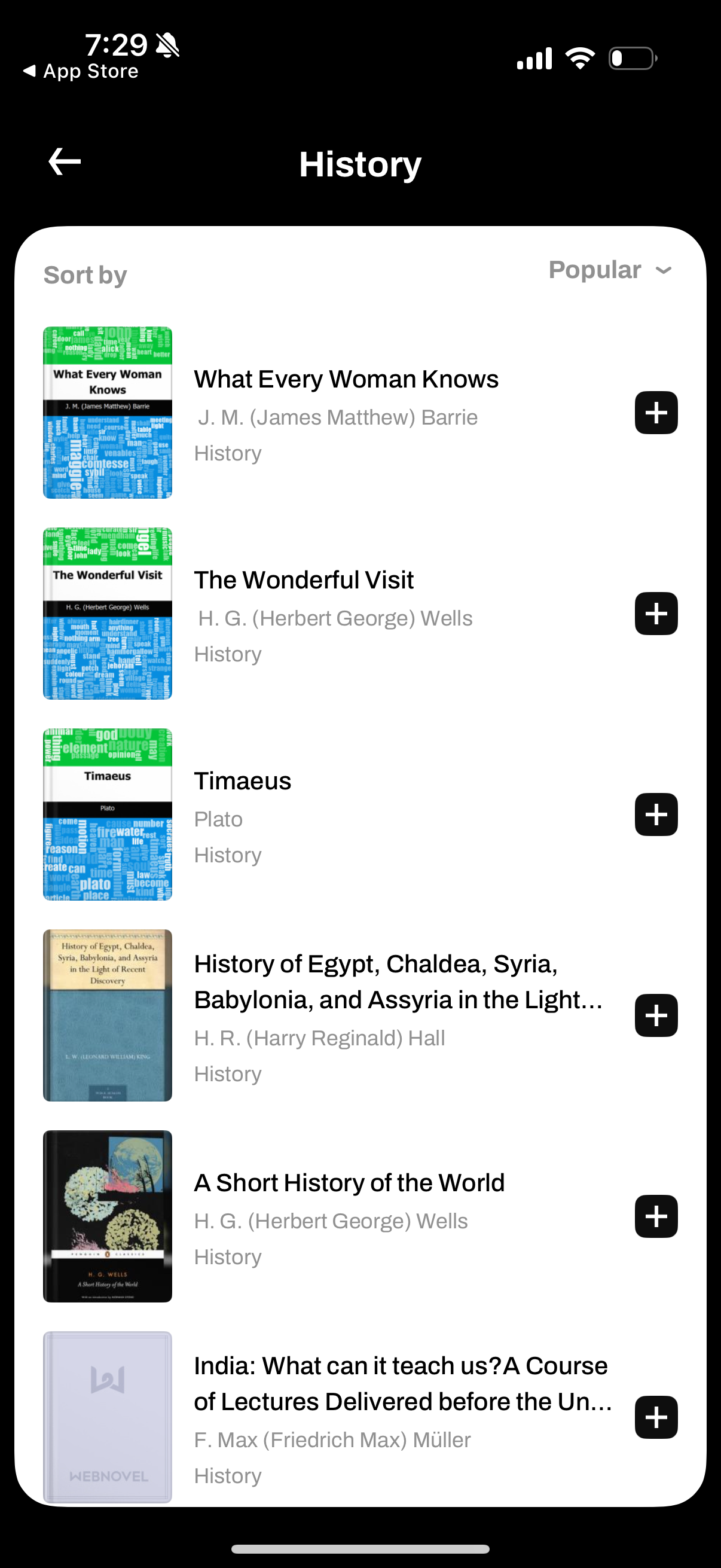Open "What Every Woman Knows" book details
This screenshot has width=721, height=1568.
tap(346, 379)
